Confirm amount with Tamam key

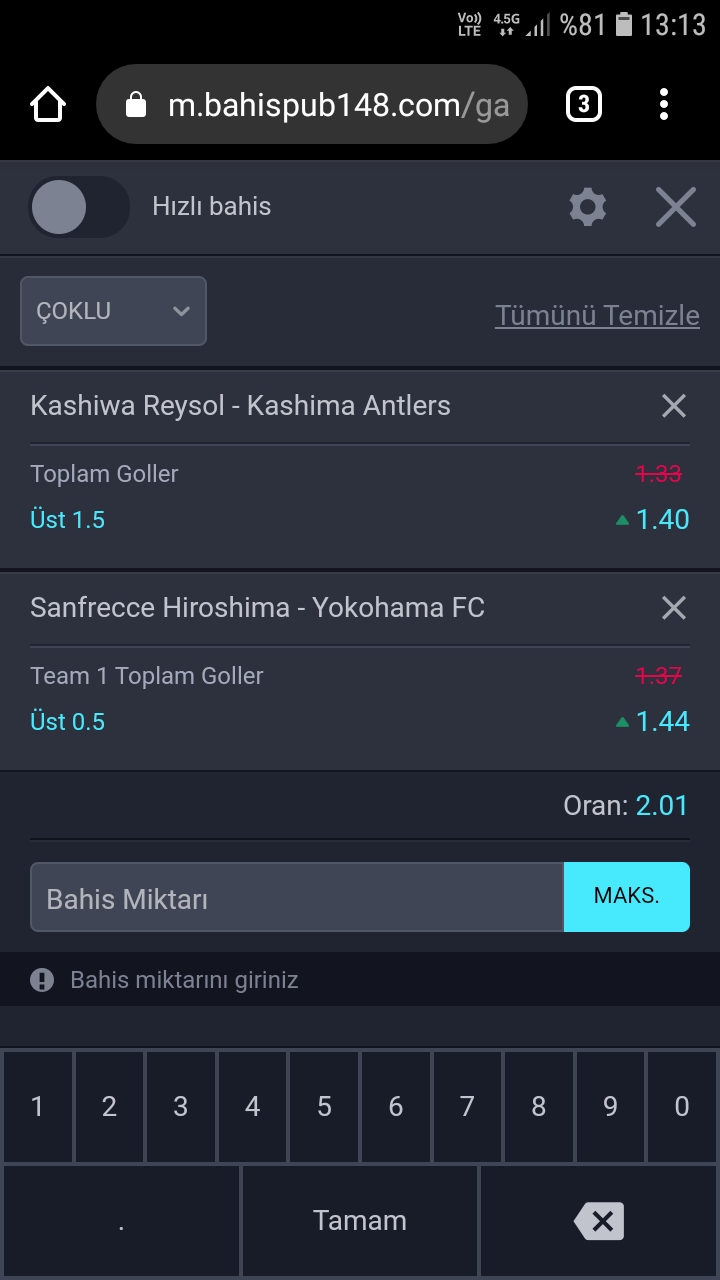pos(360,1221)
